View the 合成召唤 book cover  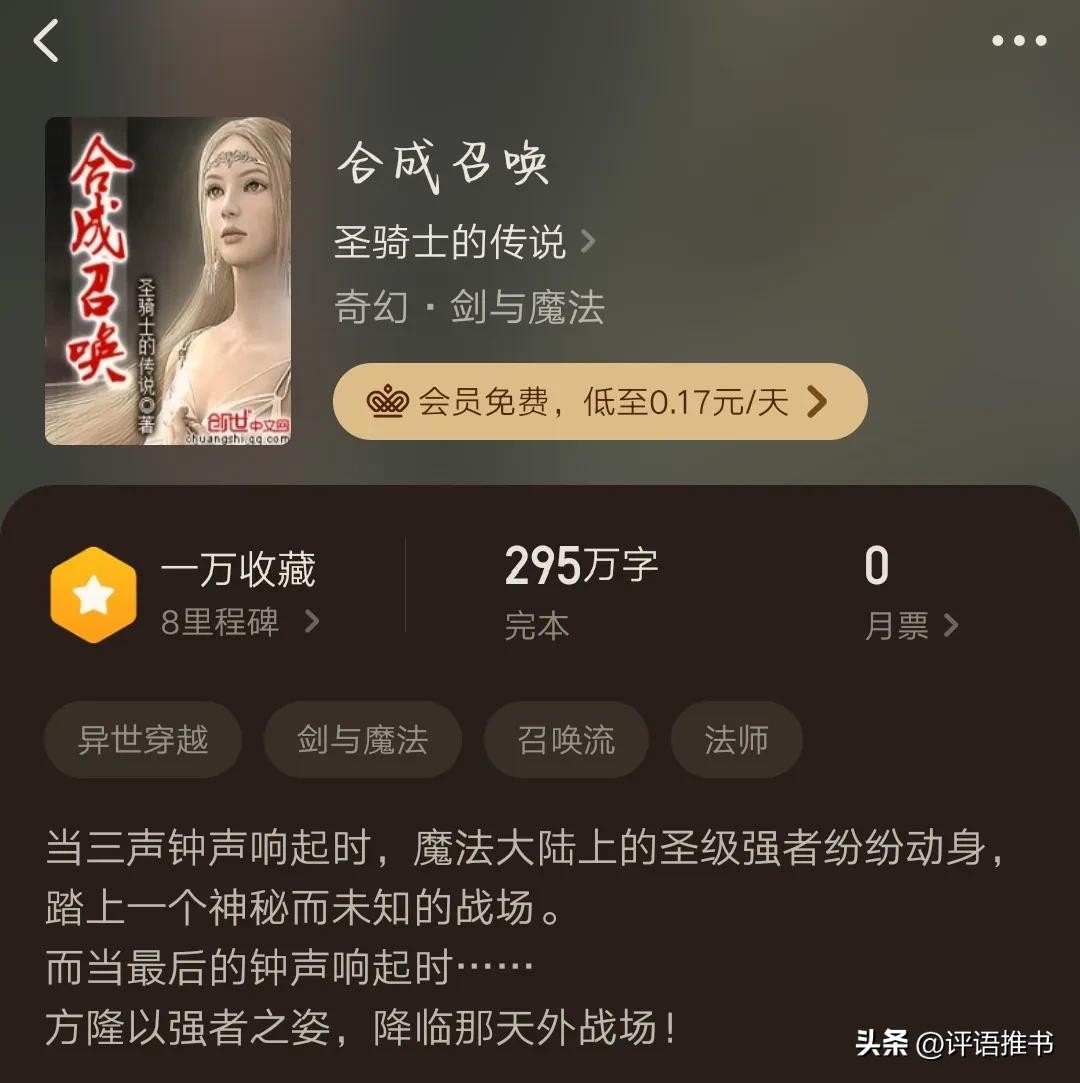[168, 281]
